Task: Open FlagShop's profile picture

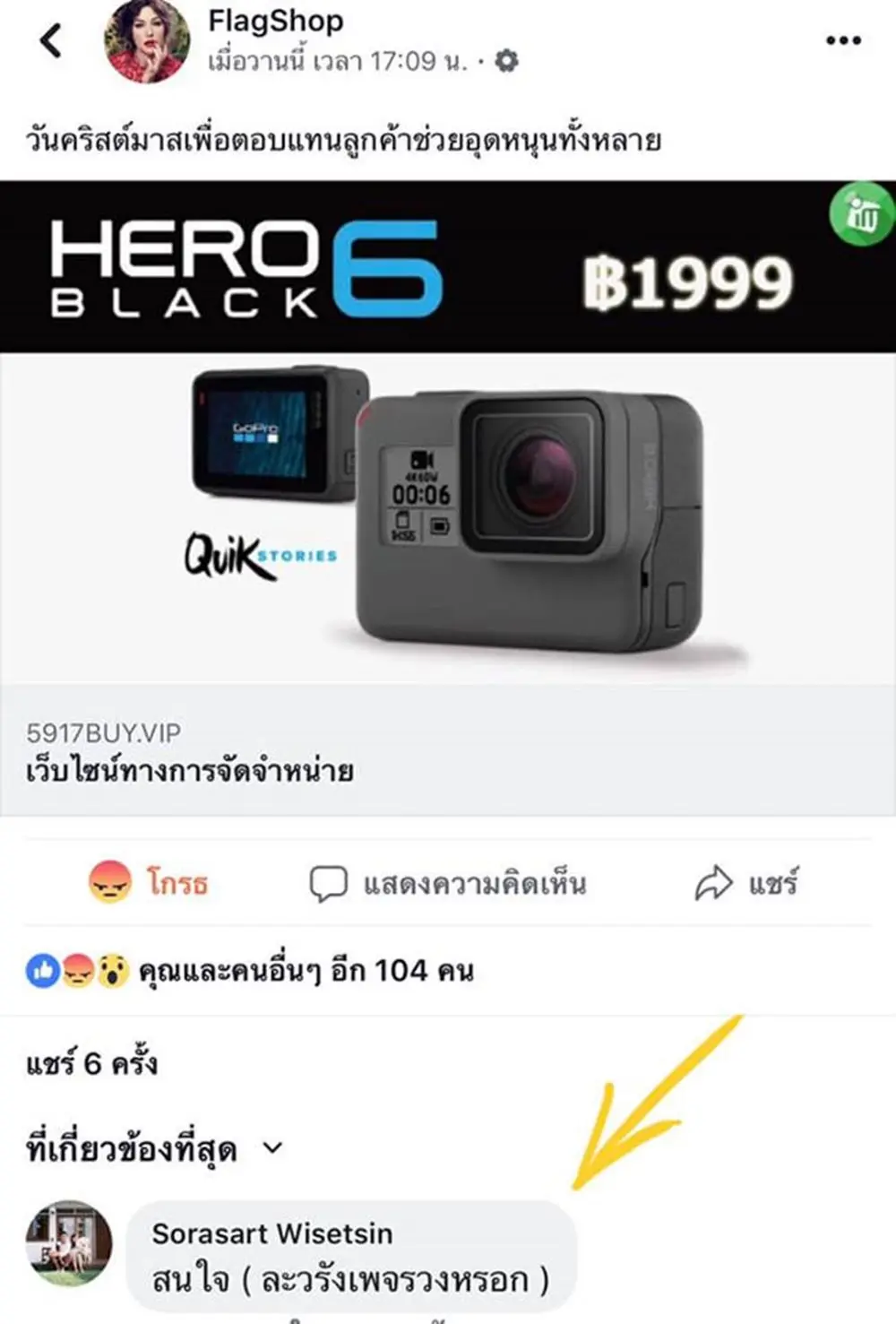Action: [146, 40]
